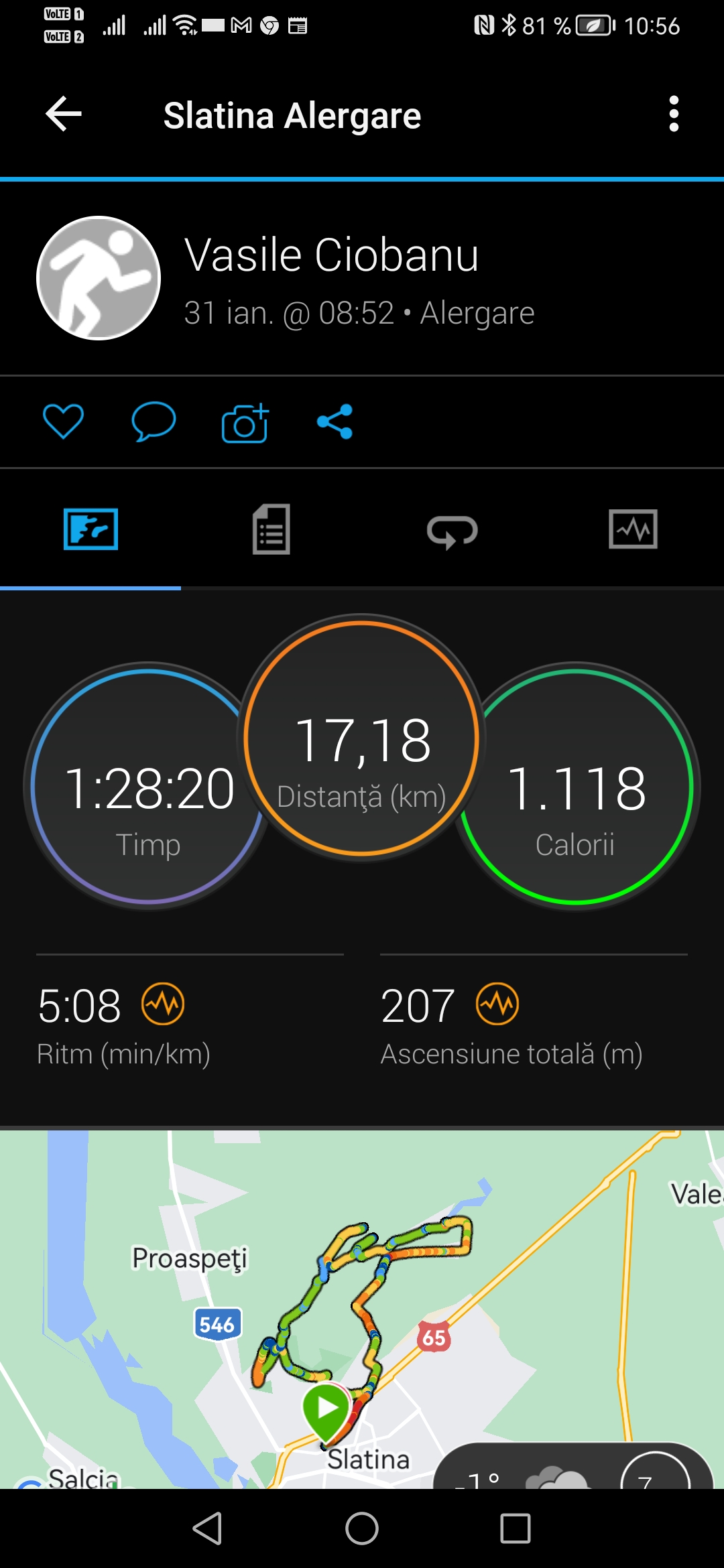This screenshot has height=1568, width=724.
Task: Switch to the charts tab
Action: pyautogui.click(x=633, y=529)
